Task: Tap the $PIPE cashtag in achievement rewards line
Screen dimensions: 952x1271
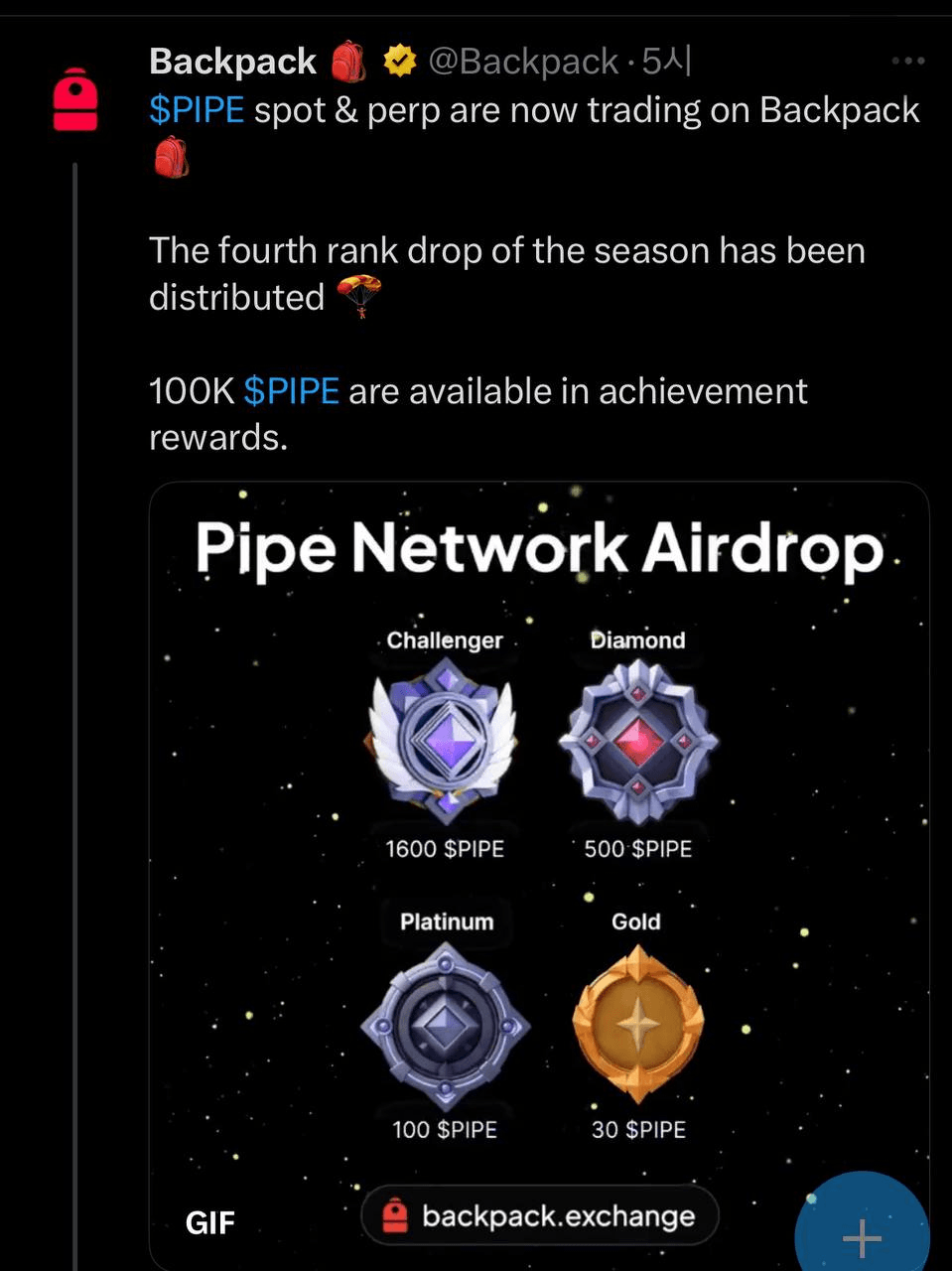Action: point(291,391)
